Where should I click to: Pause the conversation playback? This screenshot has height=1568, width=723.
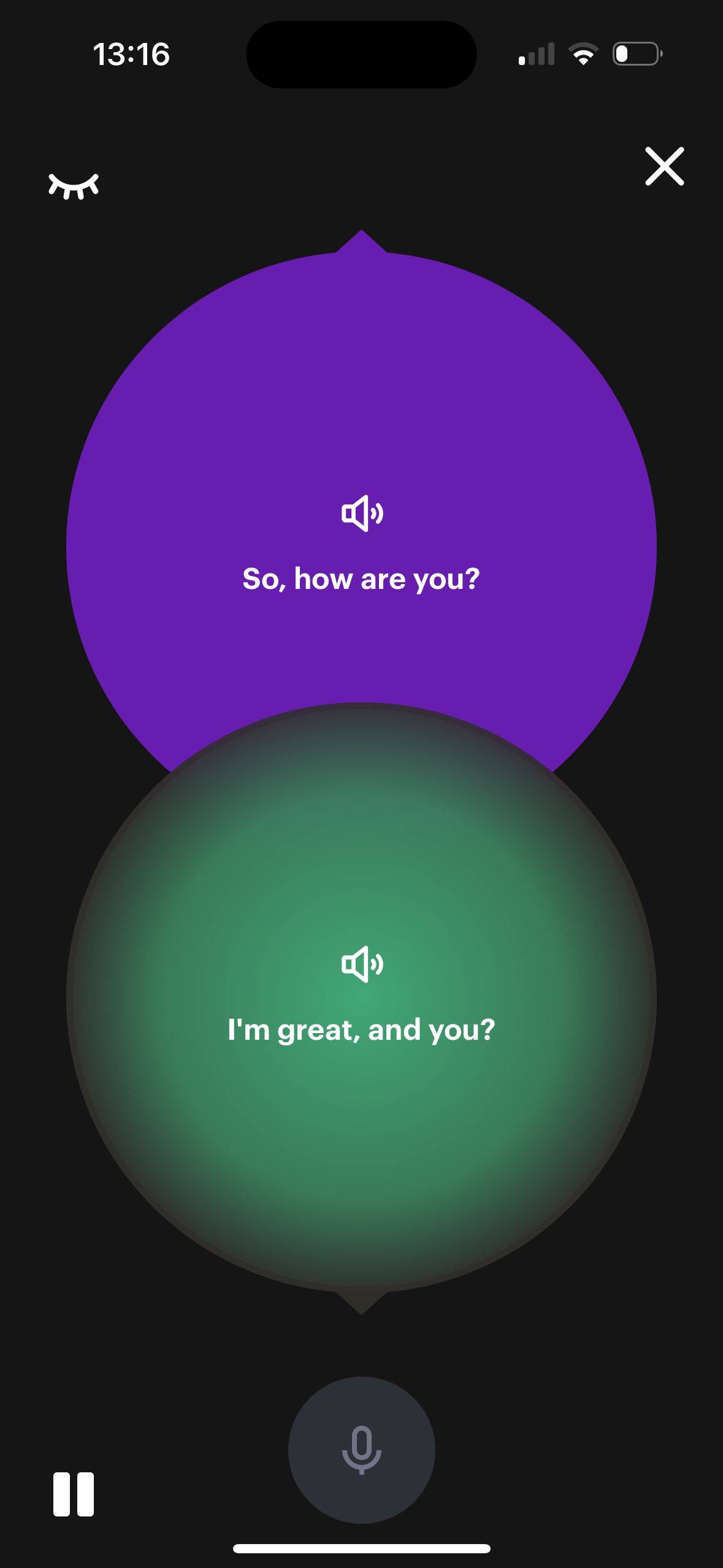tap(74, 1494)
